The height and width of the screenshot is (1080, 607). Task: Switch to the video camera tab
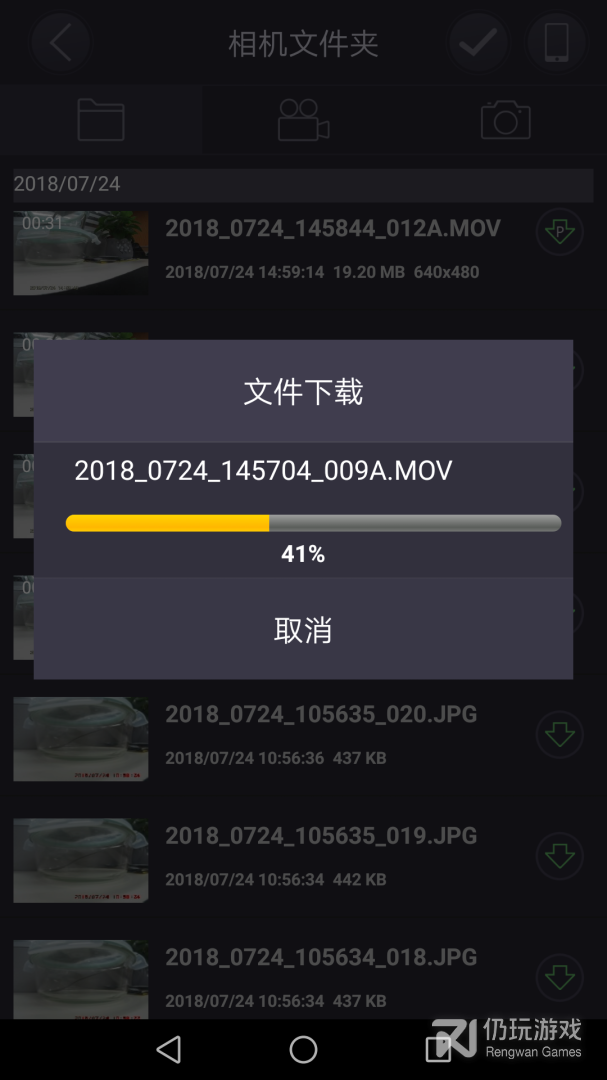(303, 120)
